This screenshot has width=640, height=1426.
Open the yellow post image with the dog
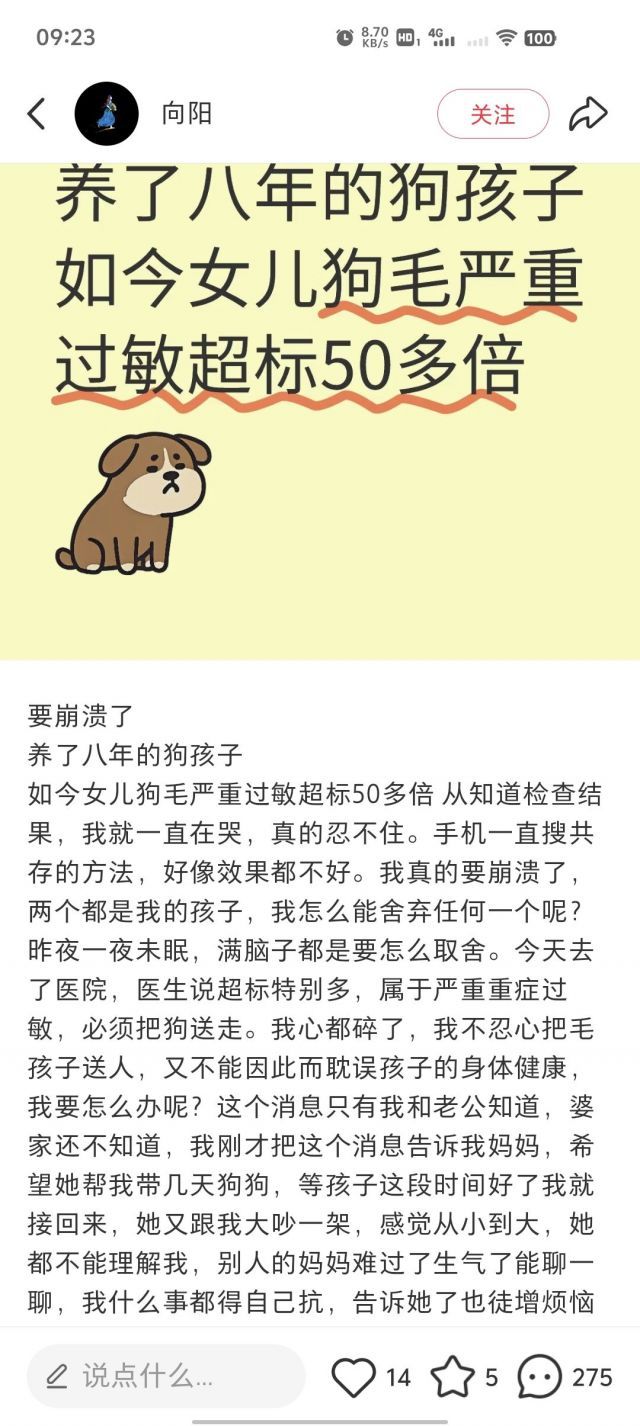320,410
